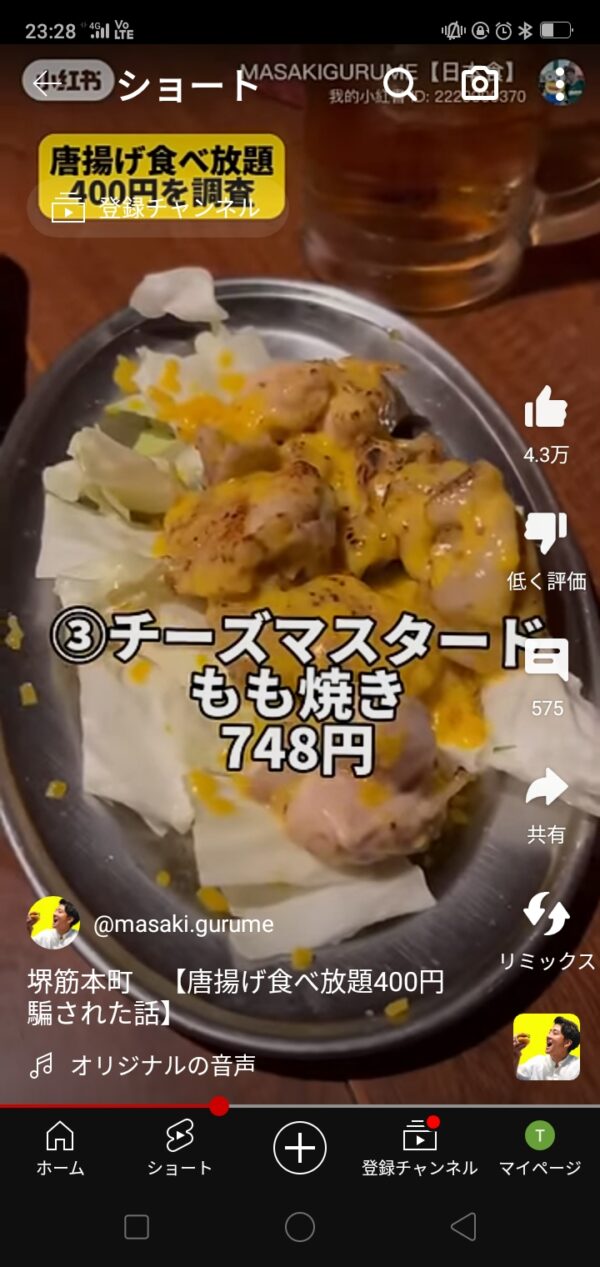The width and height of the screenshot is (600, 1267).
Task: Go to the マイページ tab
Action: [x=540, y=1147]
